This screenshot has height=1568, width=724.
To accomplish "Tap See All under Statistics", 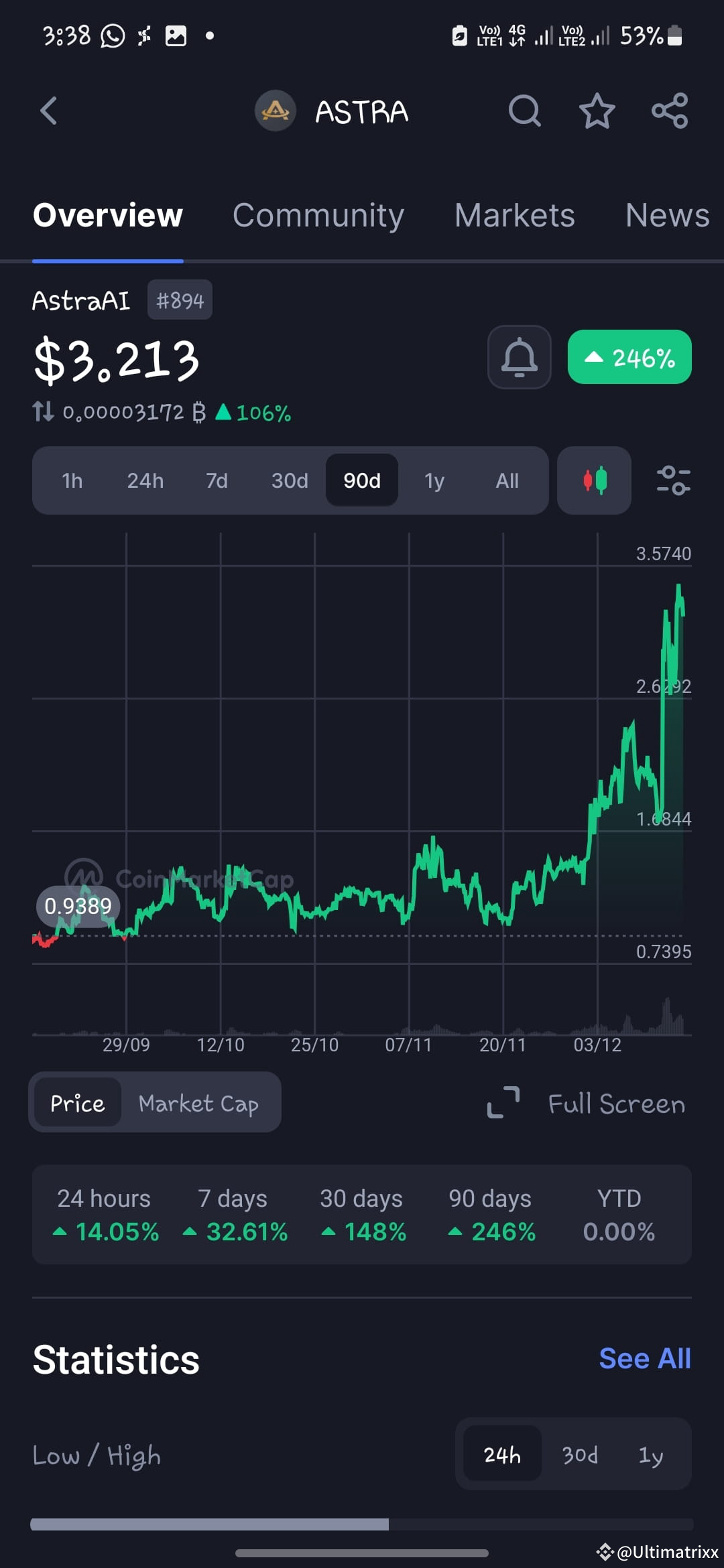I will coord(644,1358).
